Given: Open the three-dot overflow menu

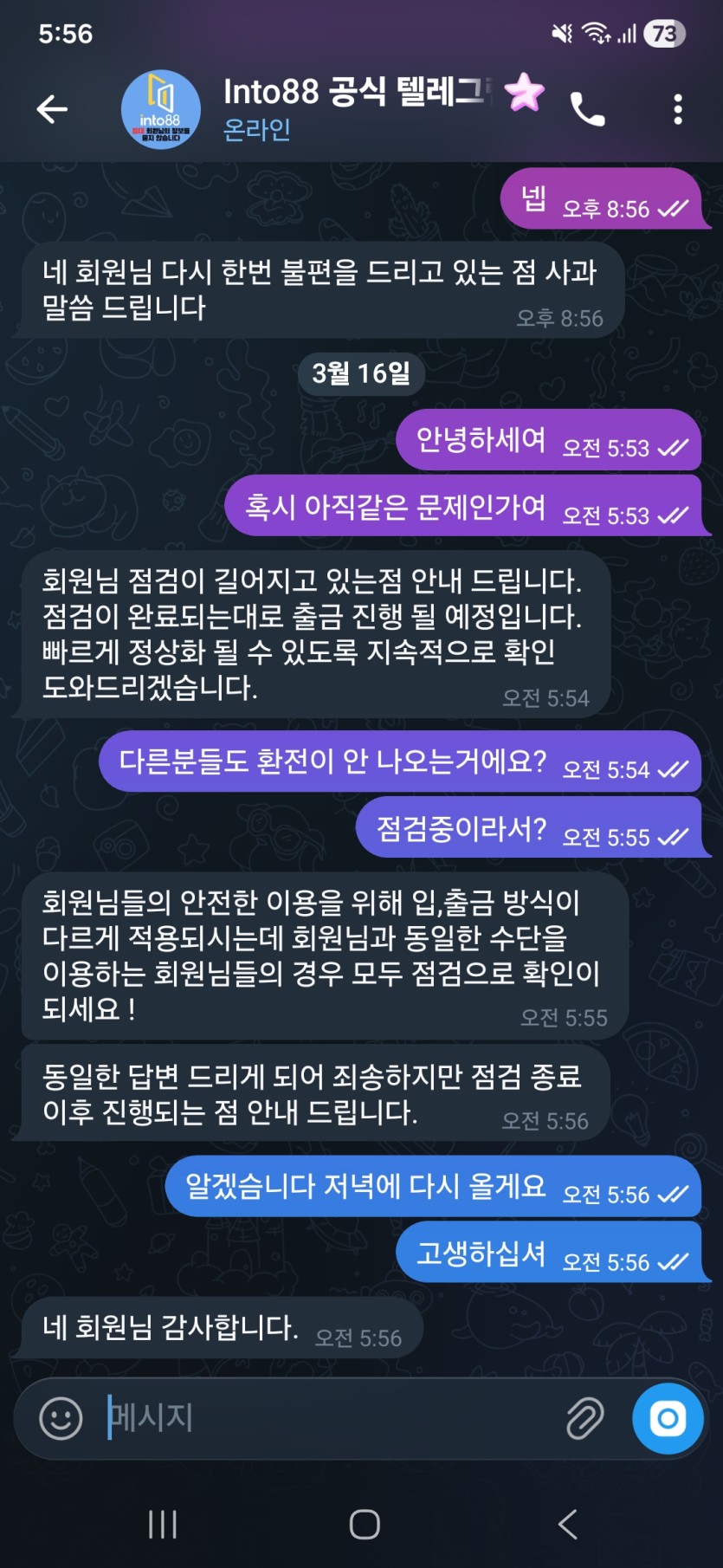Looking at the screenshot, I should point(677,110).
